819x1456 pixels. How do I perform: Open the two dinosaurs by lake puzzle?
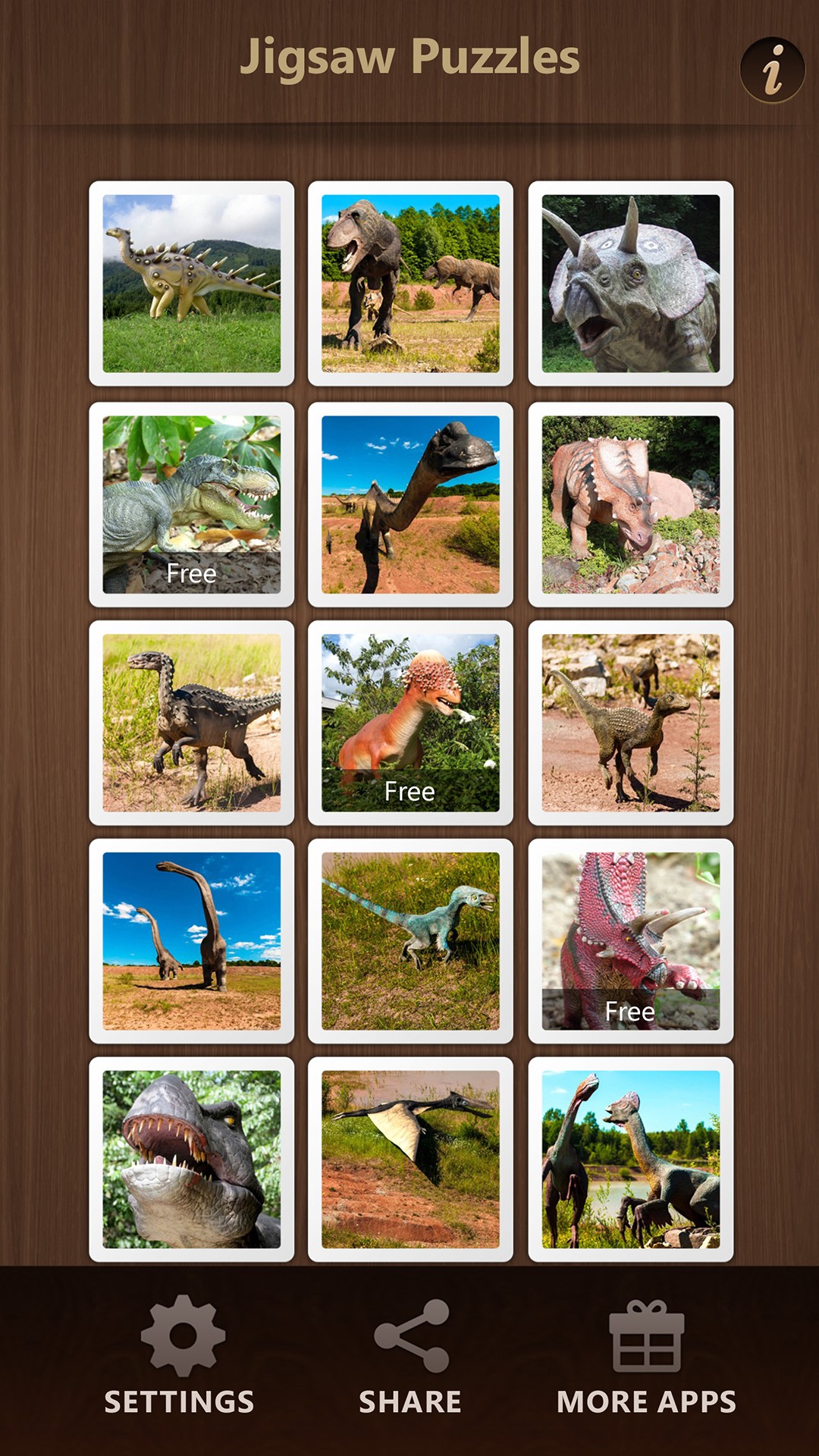(x=631, y=1159)
